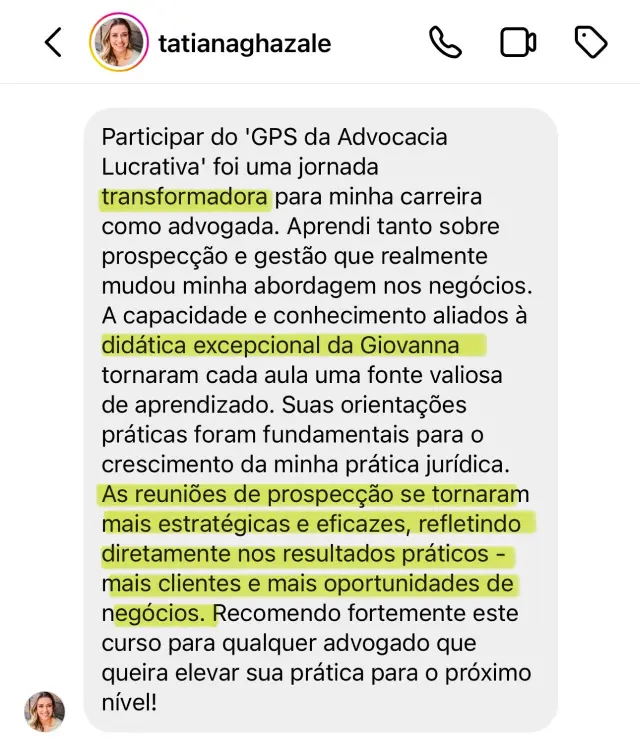Tap the sender avatar beside the message
The height and width of the screenshot is (753, 640).
(45, 710)
